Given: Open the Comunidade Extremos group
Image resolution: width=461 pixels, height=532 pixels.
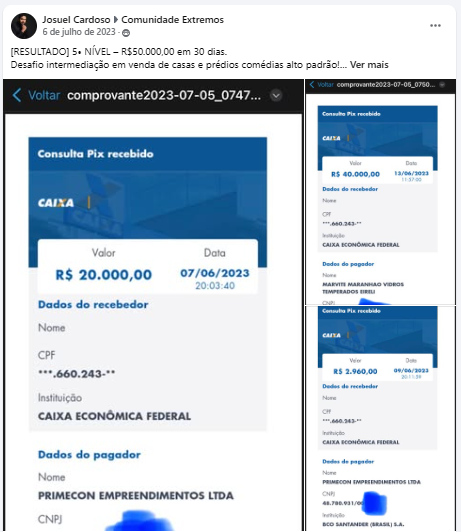Looking at the screenshot, I should (172, 20).
